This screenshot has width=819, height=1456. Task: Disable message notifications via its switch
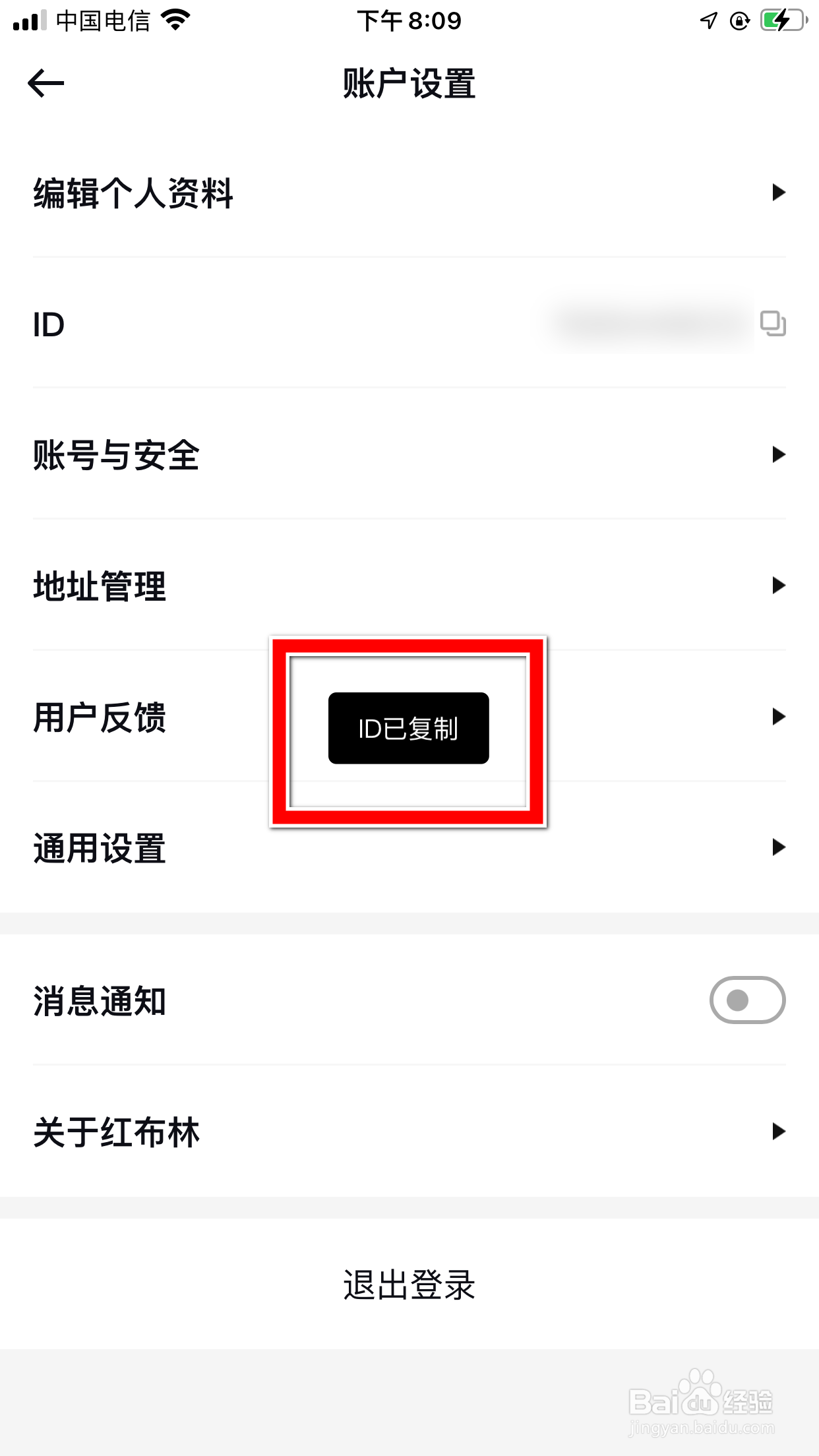pos(747,1000)
